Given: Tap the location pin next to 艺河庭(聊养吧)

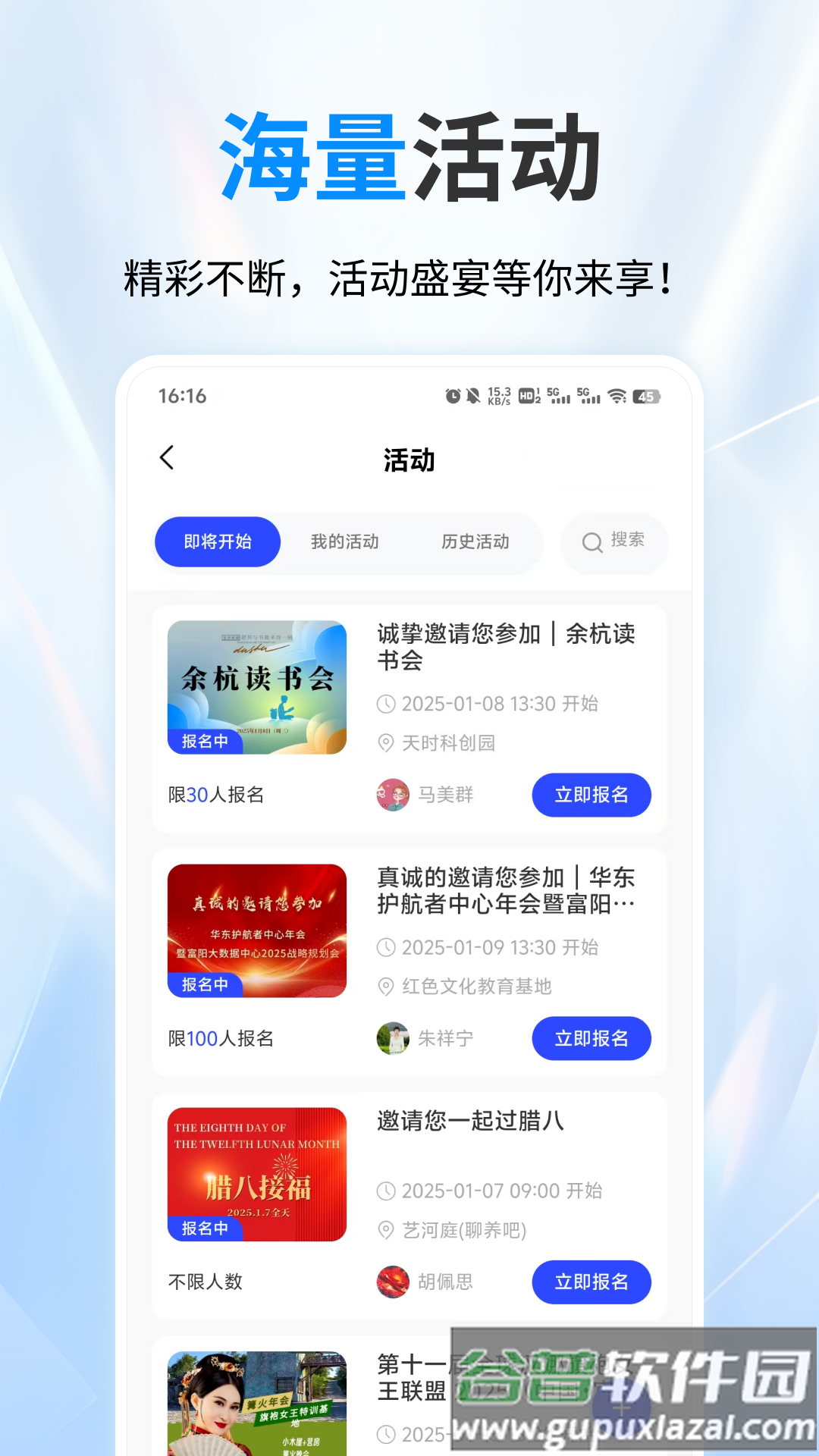Looking at the screenshot, I should [x=387, y=1229].
